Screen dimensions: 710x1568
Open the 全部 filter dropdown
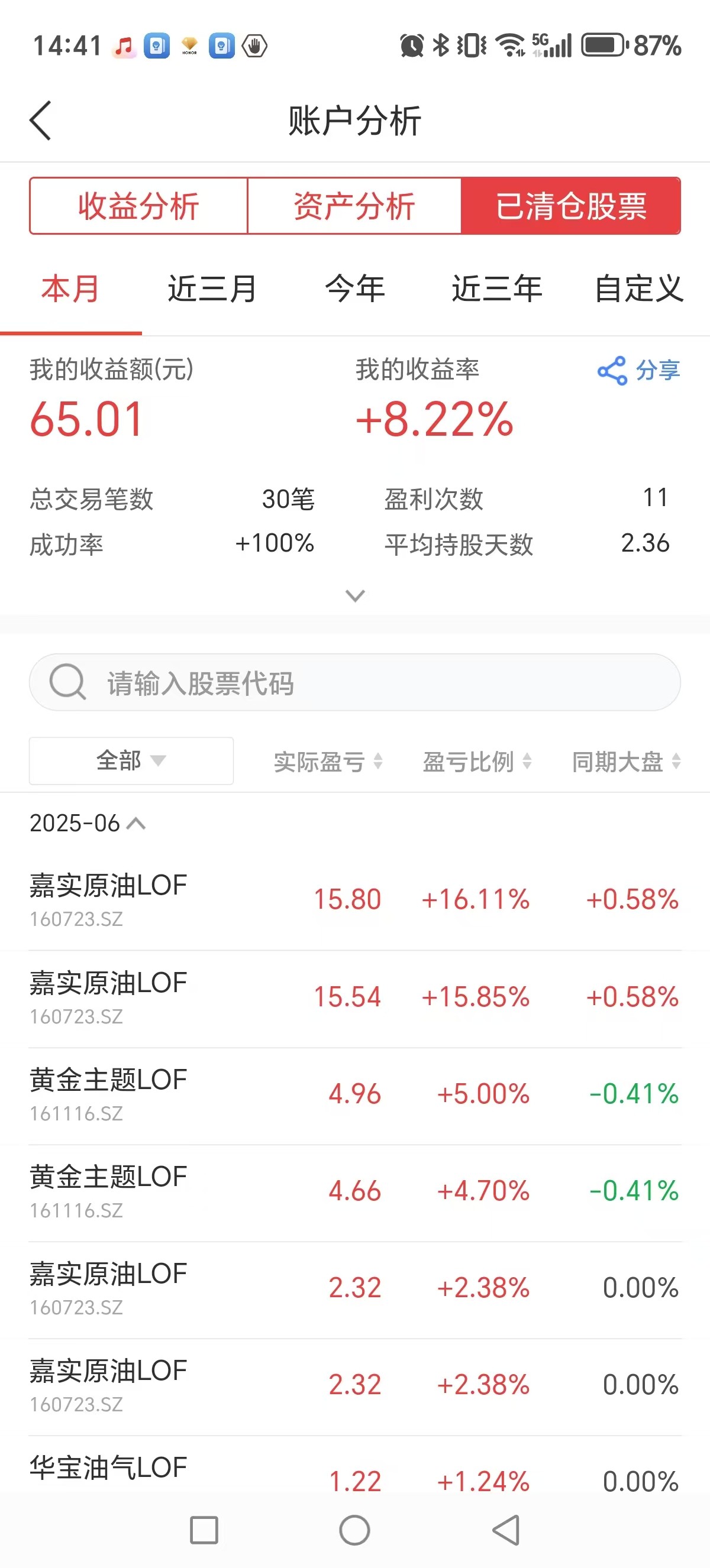[131, 761]
